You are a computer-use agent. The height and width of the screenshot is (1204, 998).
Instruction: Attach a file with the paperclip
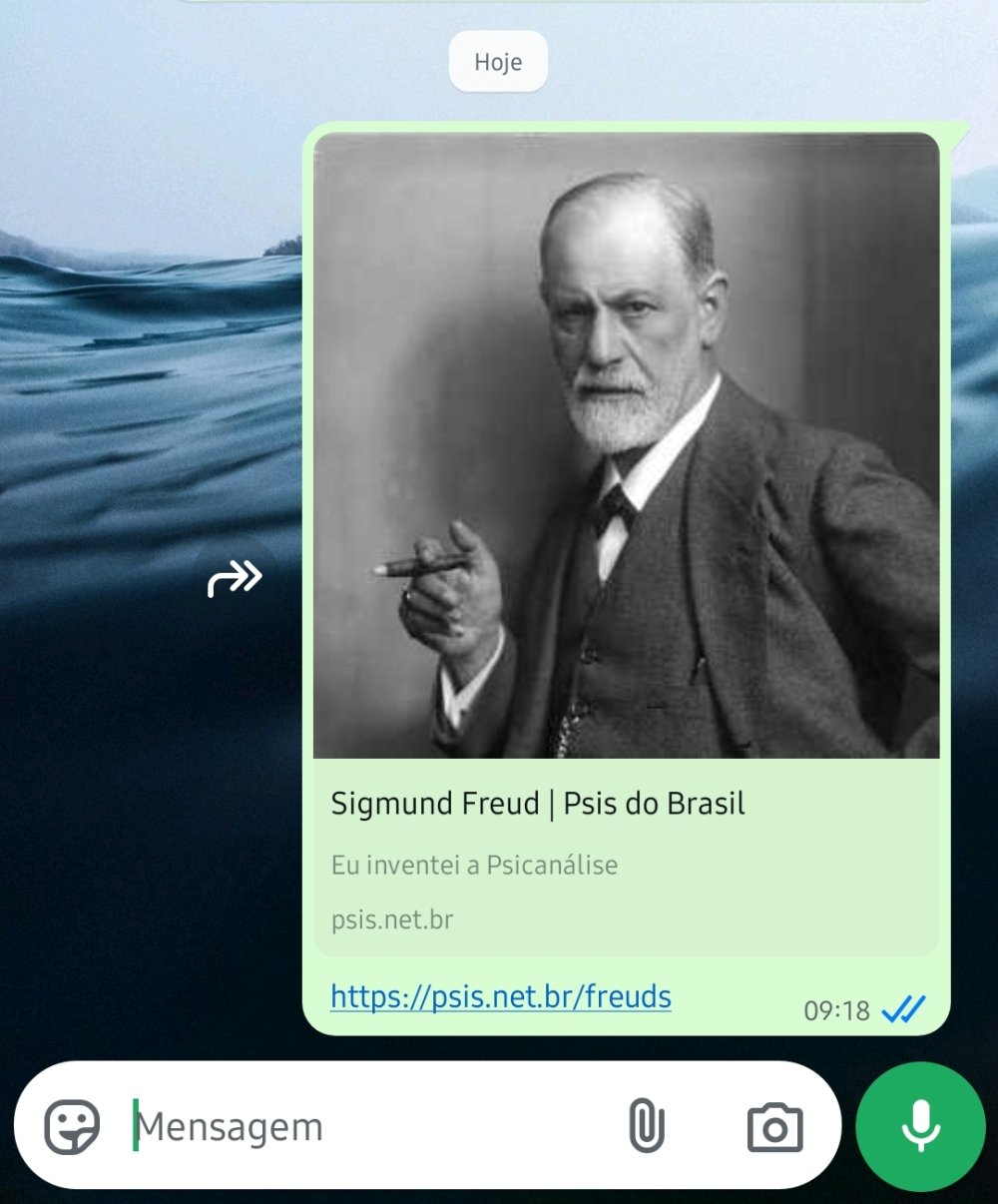coord(646,1127)
